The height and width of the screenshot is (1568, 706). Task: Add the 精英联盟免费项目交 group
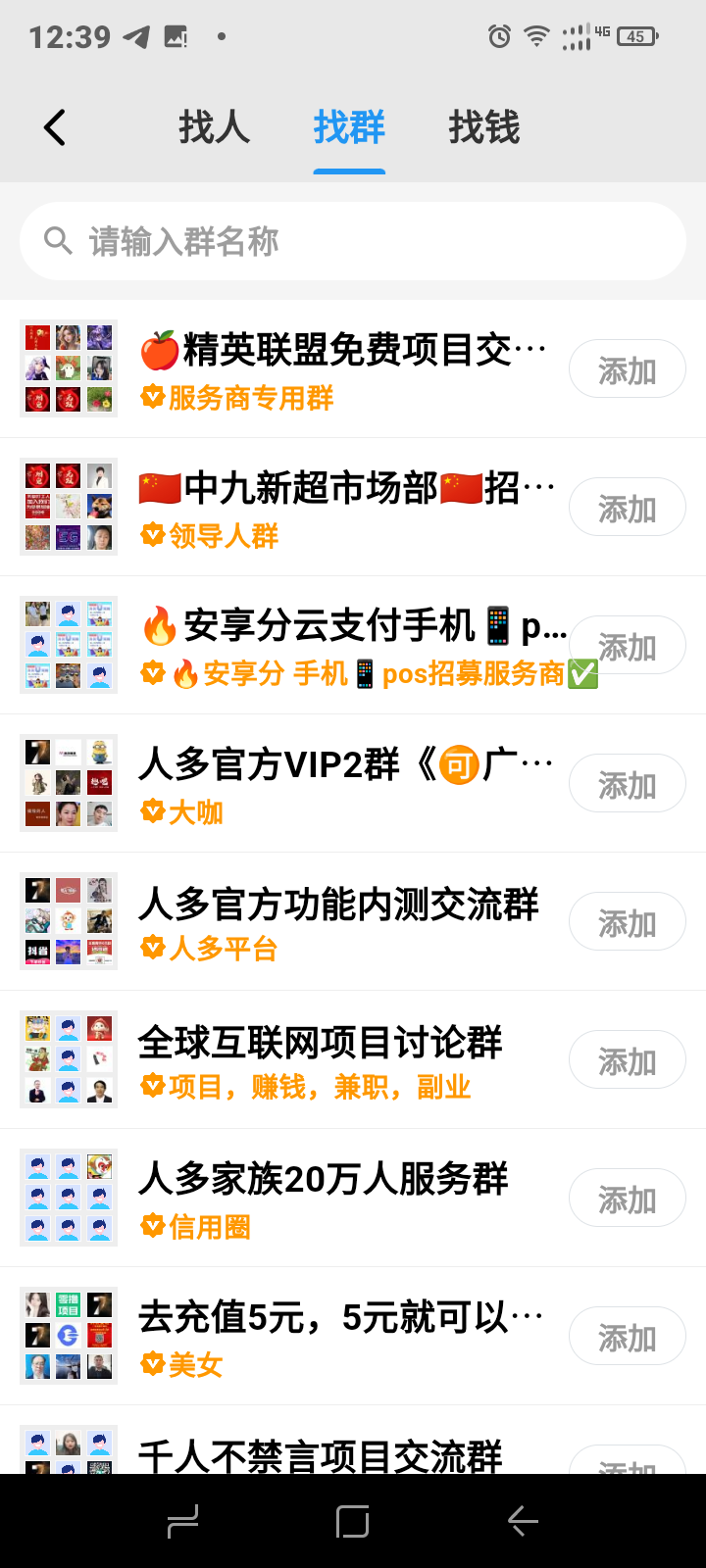[627, 369]
